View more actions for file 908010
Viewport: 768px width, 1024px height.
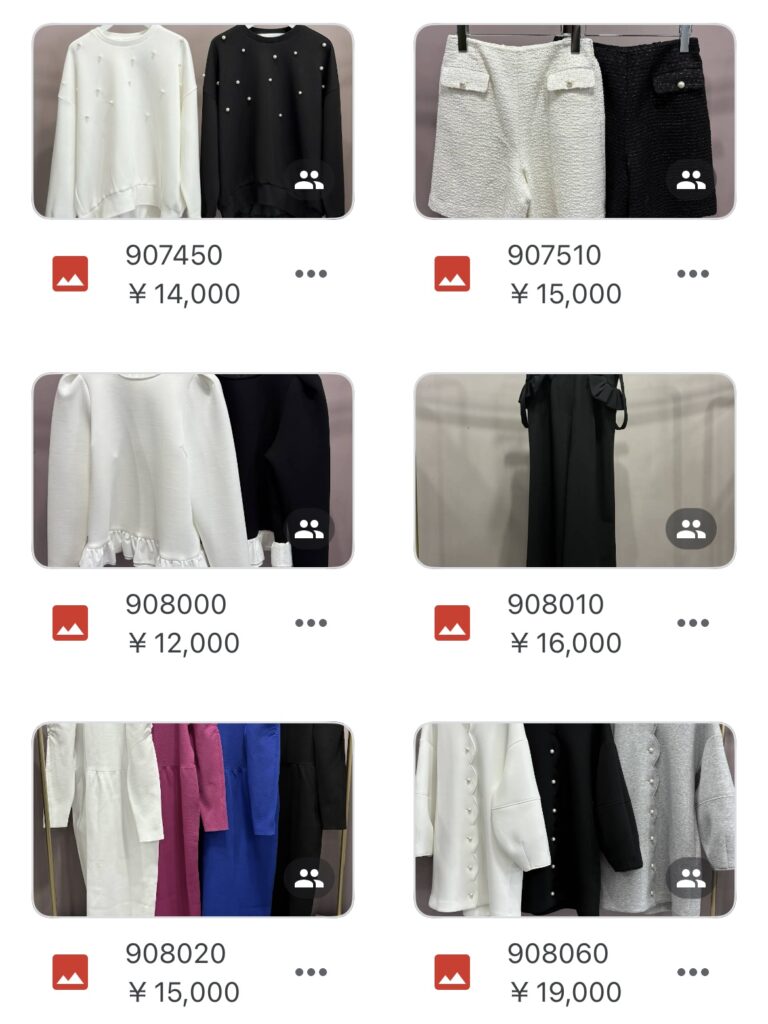693,623
